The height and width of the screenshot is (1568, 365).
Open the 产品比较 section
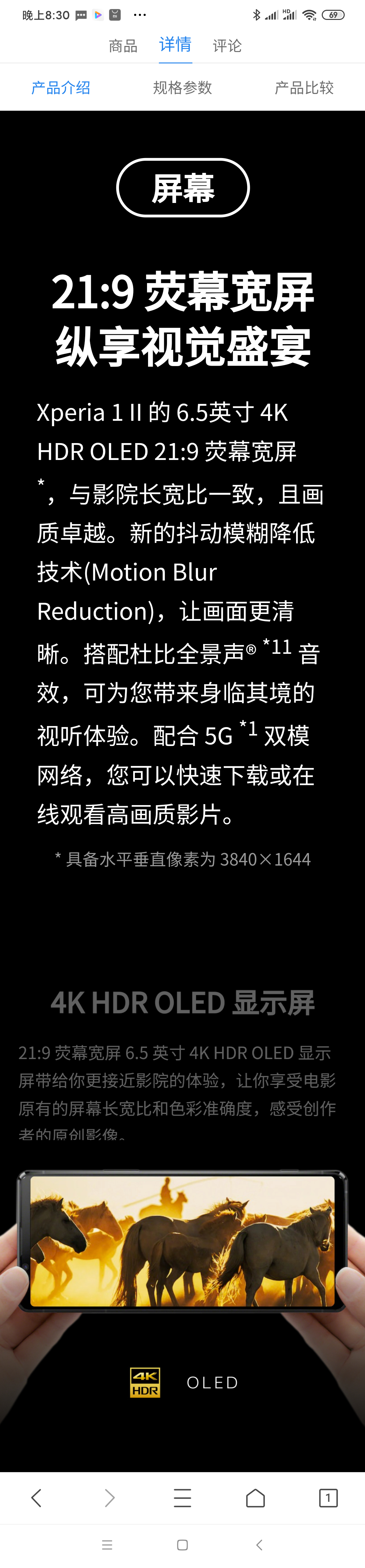click(x=304, y=88)
